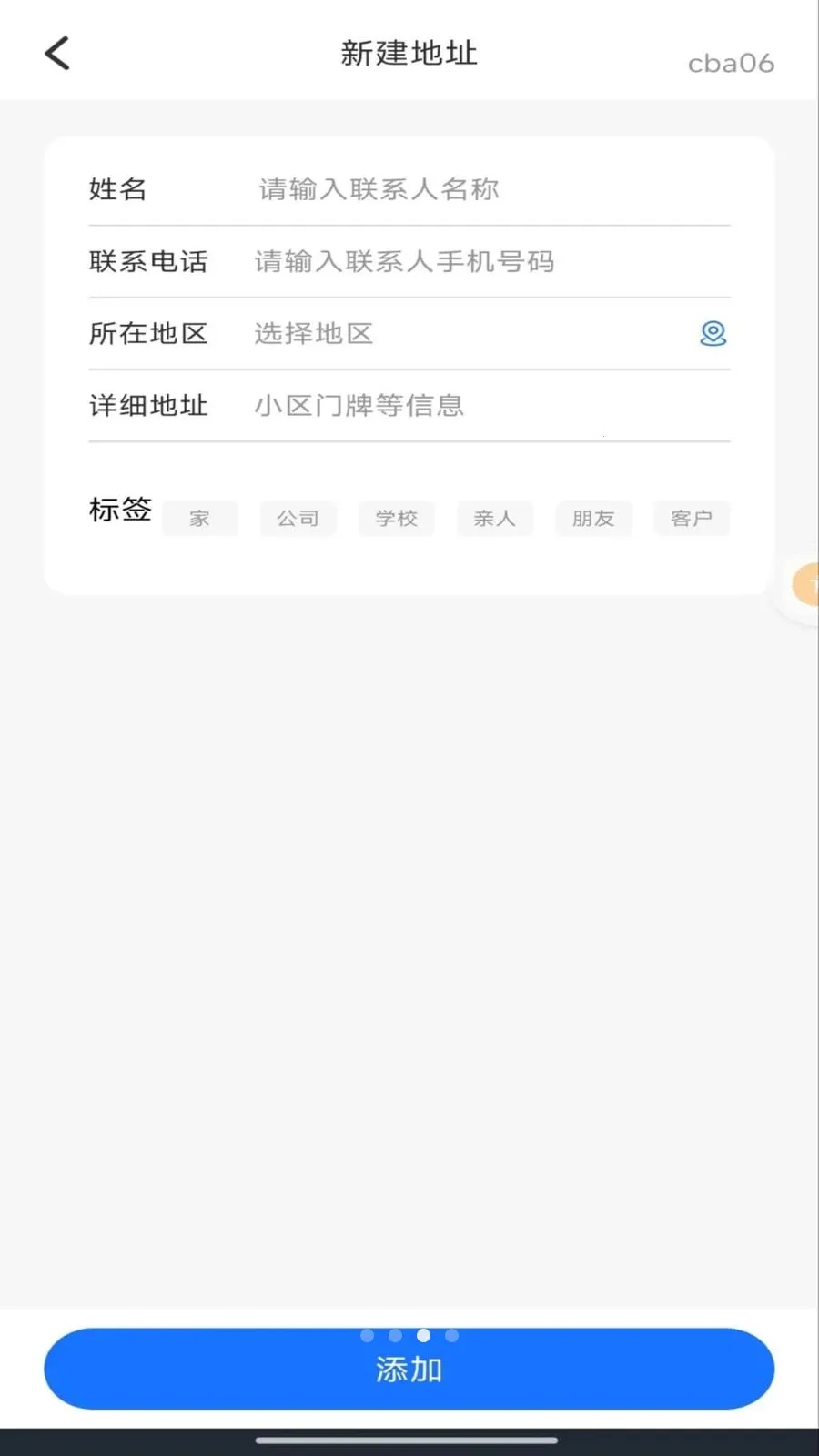Select the 家 tag

point(200,518)
